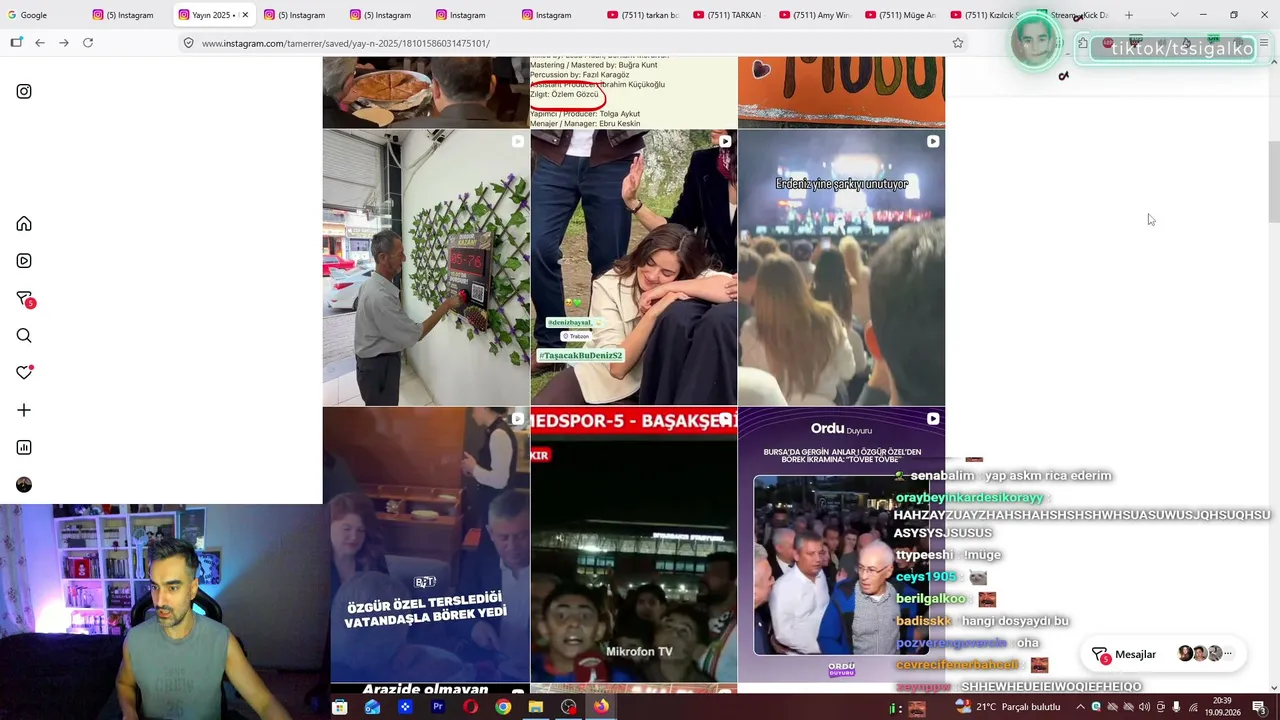Open the Özgür Özel börek yedi reel
Image resolution: width=1280 pixels, height=720 pixels.
click(426, 545)
